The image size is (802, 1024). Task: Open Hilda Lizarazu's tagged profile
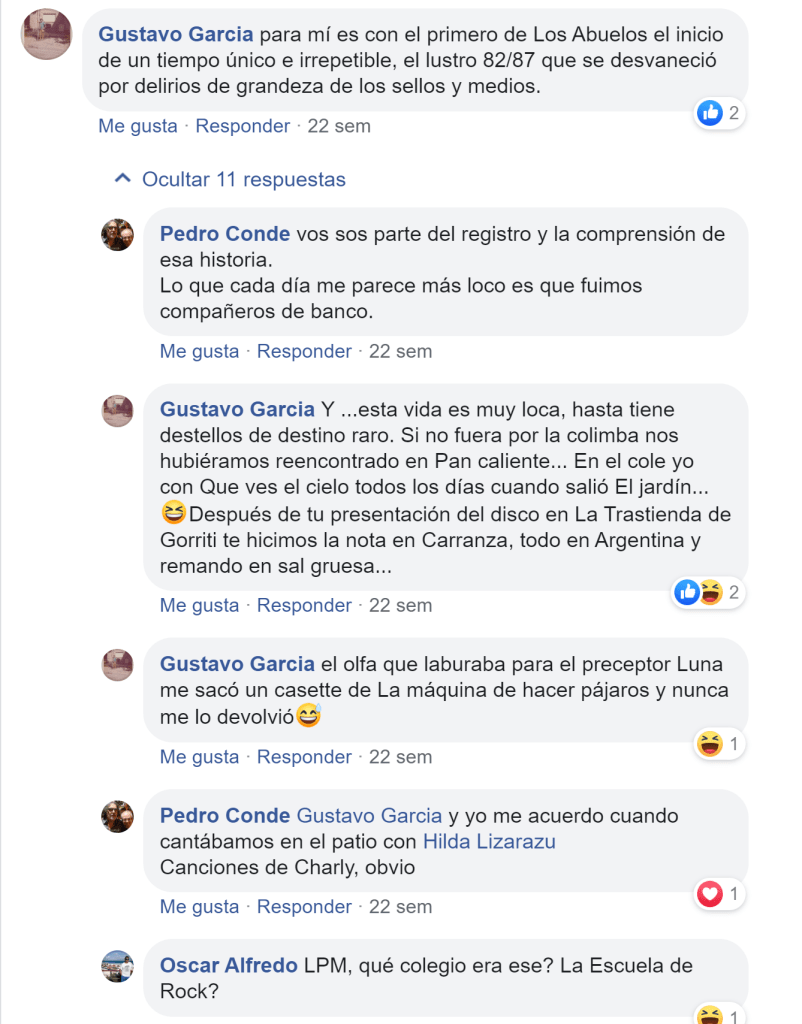coord(489,842)
